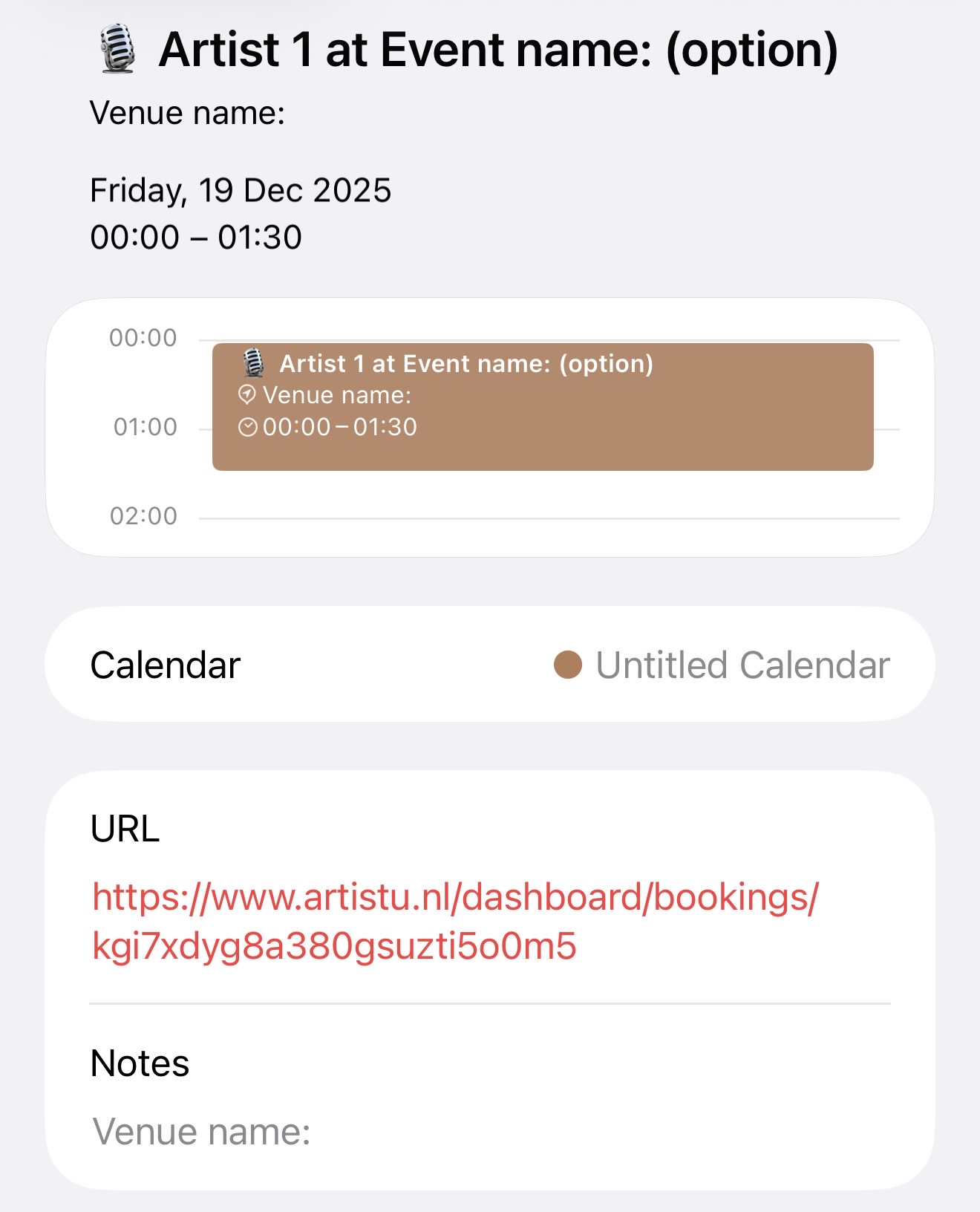This screenshot has width=980, height=1212.
Task: Tap the 00:00 time label in the timeline
Action: (x=143, y=336)
